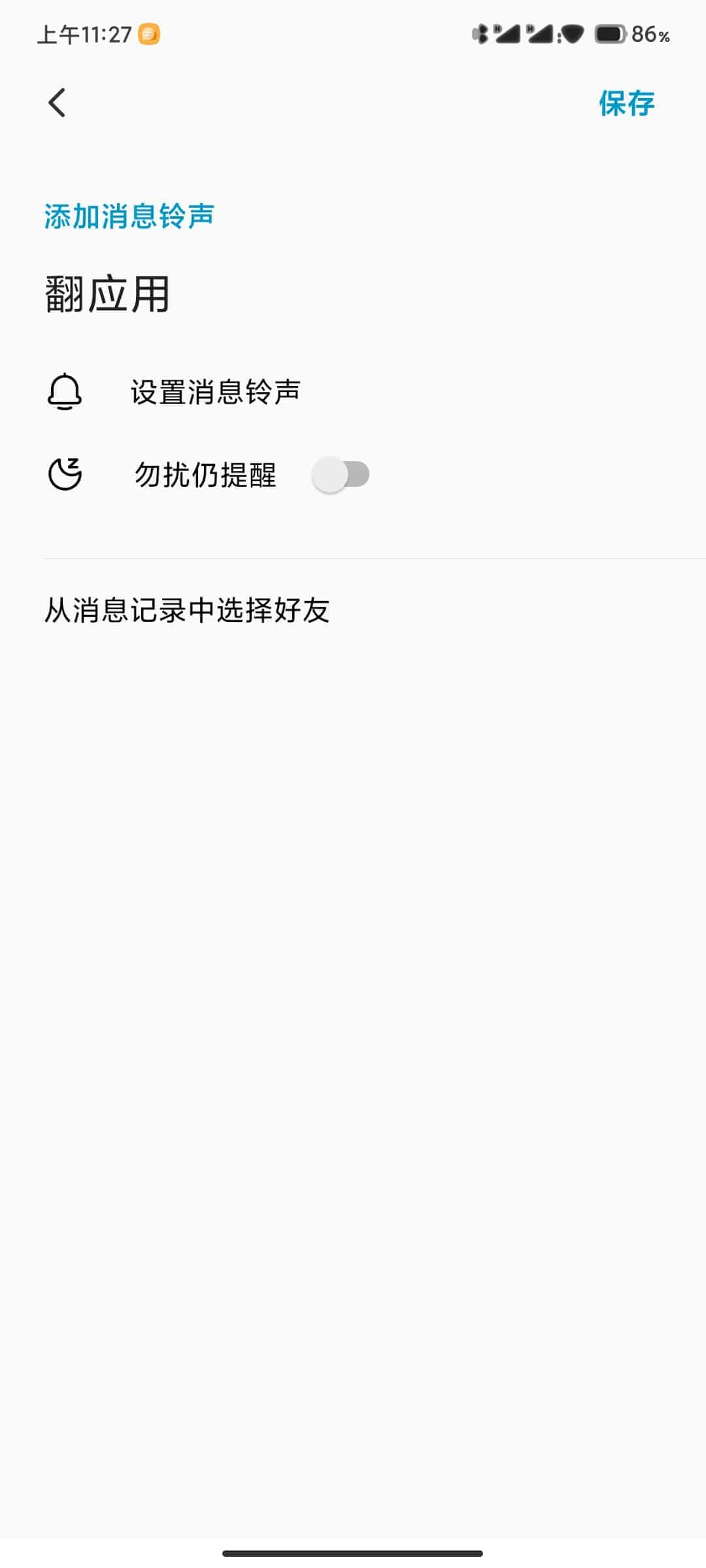Open 设置消息铃声 row

coord(353,392)
